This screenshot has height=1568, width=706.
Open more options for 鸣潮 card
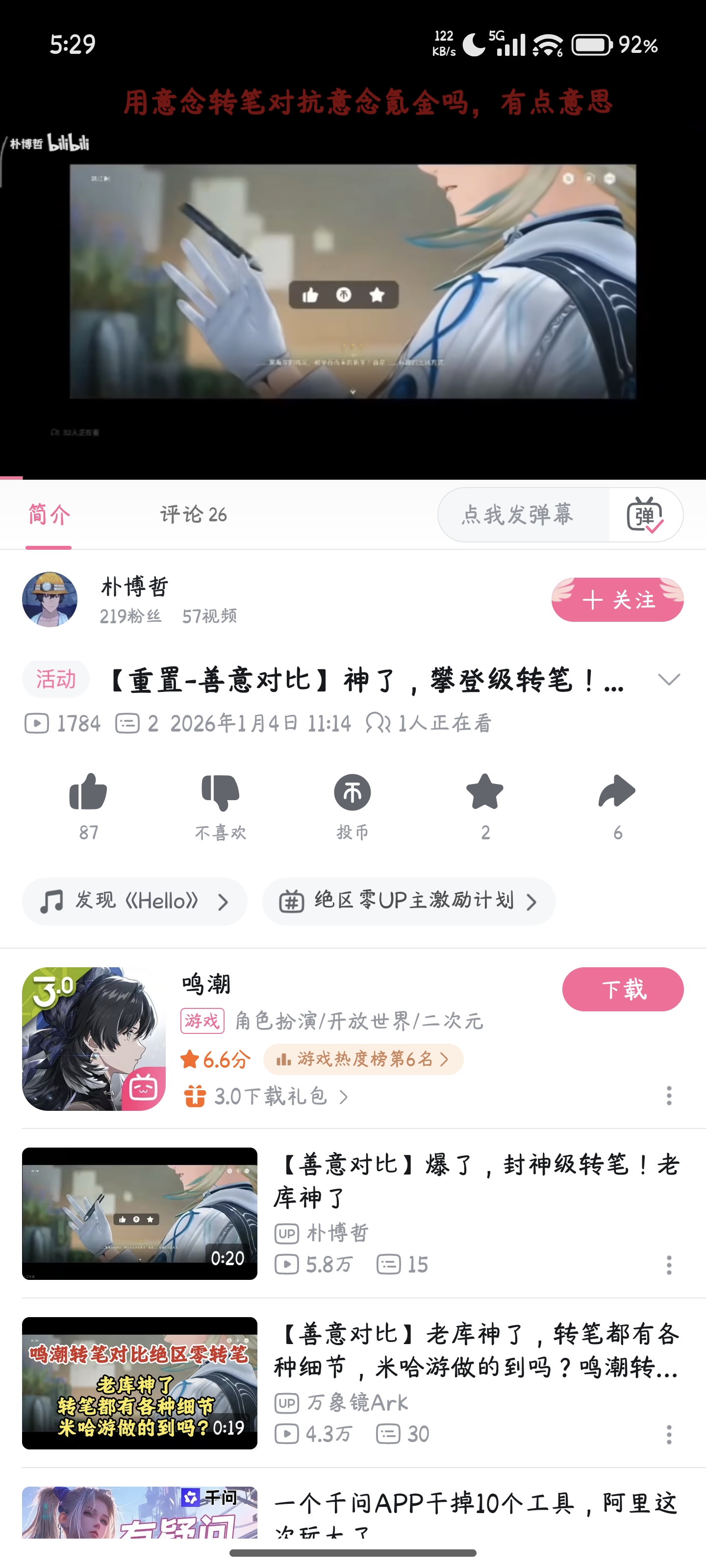[x=669, y=1096]
